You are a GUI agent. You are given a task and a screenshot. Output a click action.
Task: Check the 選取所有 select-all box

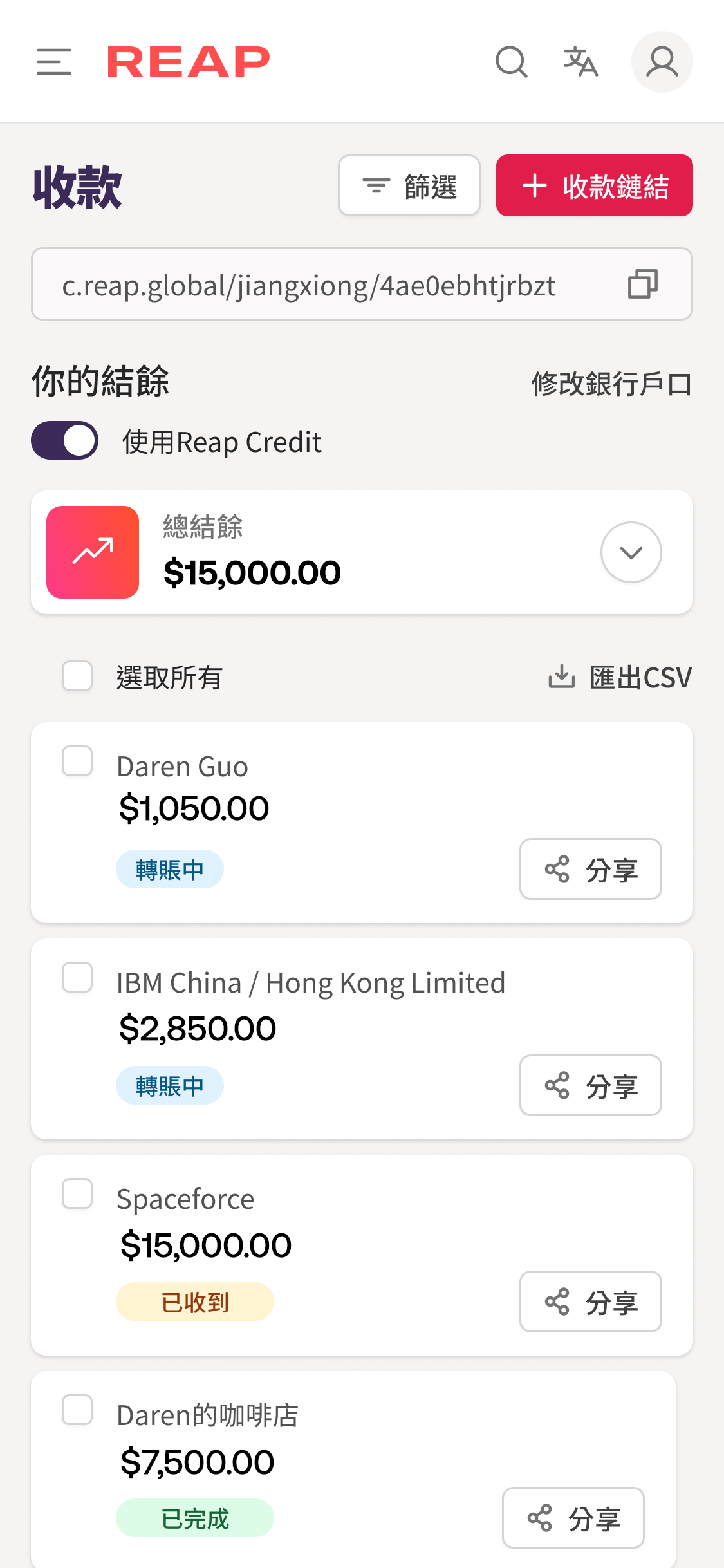click(77, 676)
